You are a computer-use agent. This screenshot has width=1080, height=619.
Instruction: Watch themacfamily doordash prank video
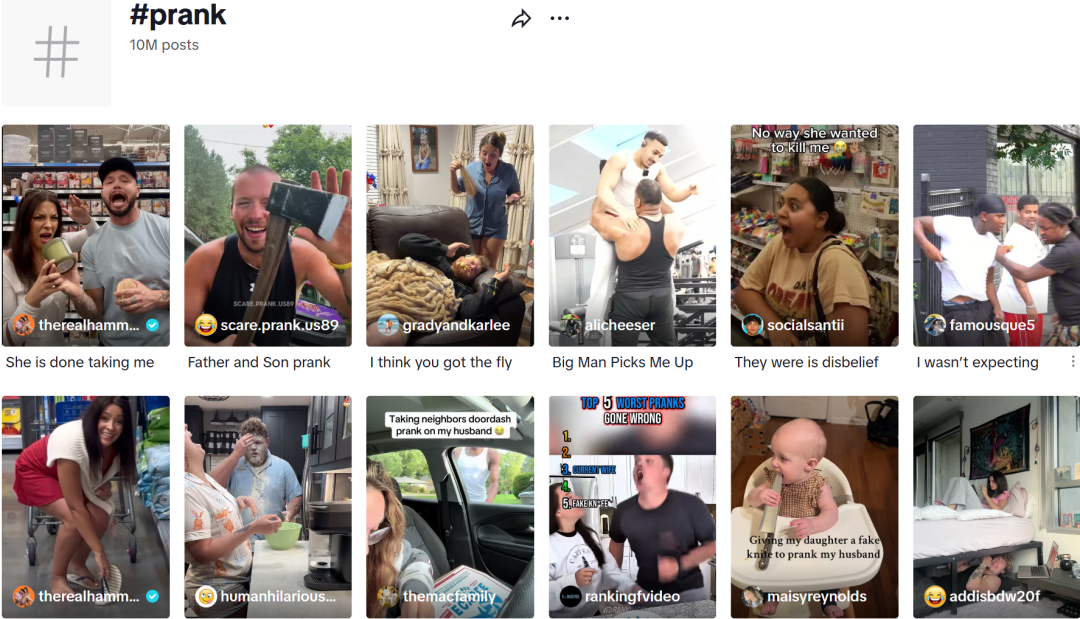point(450,500)
